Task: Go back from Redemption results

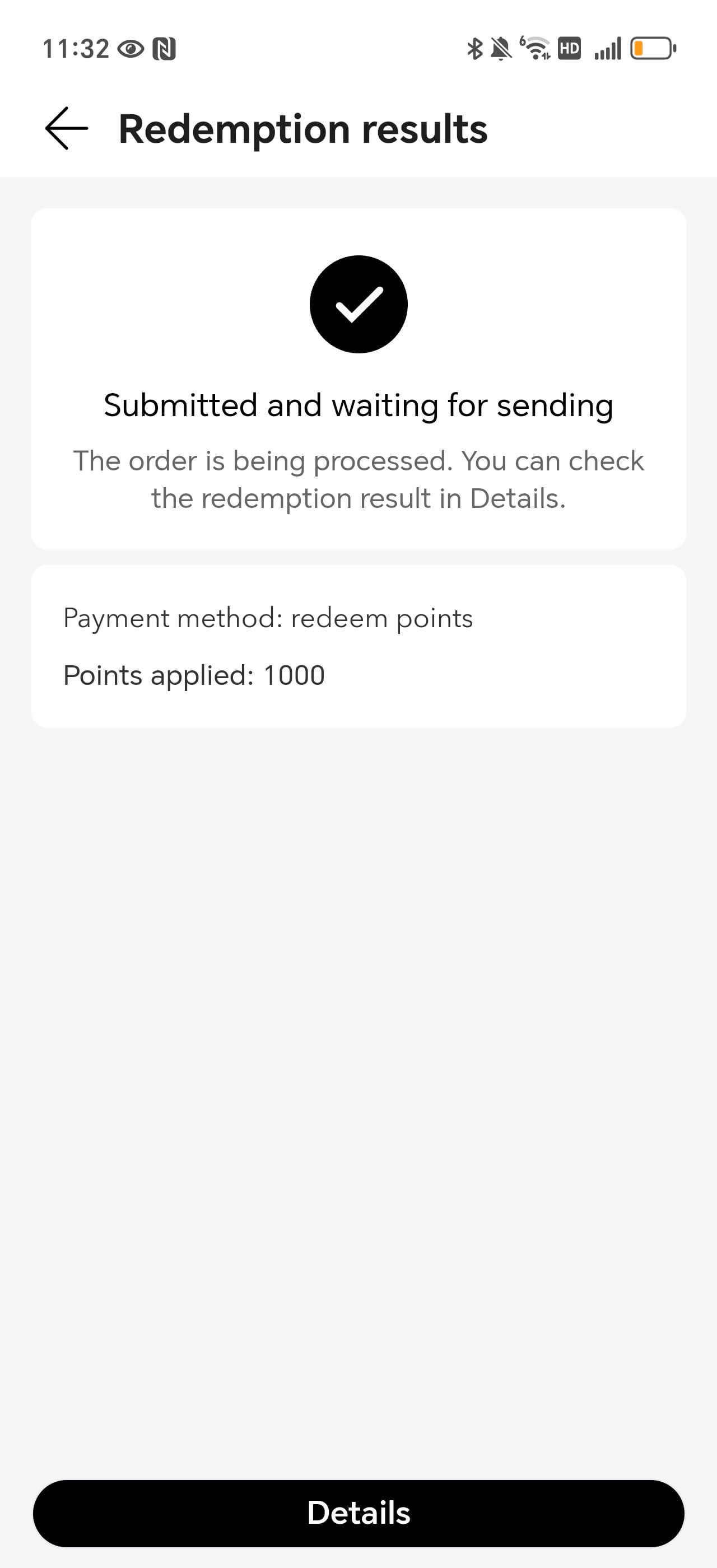Action: 66,128
